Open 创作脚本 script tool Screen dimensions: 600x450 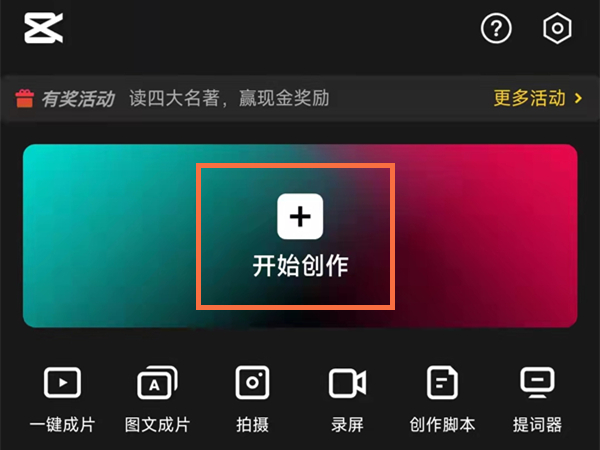pyautogui.click(x=442, y=398)
